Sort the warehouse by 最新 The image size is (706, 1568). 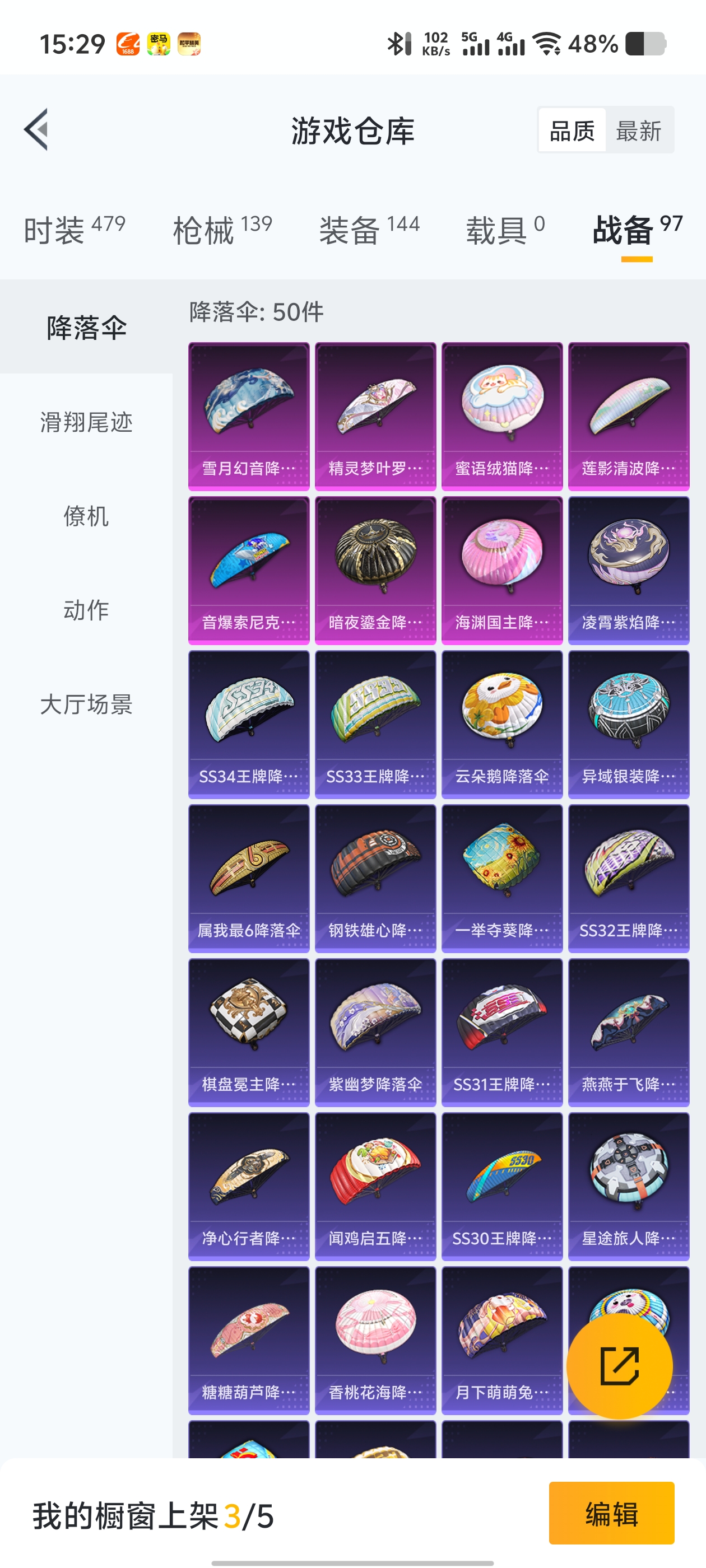click(638, 130)
